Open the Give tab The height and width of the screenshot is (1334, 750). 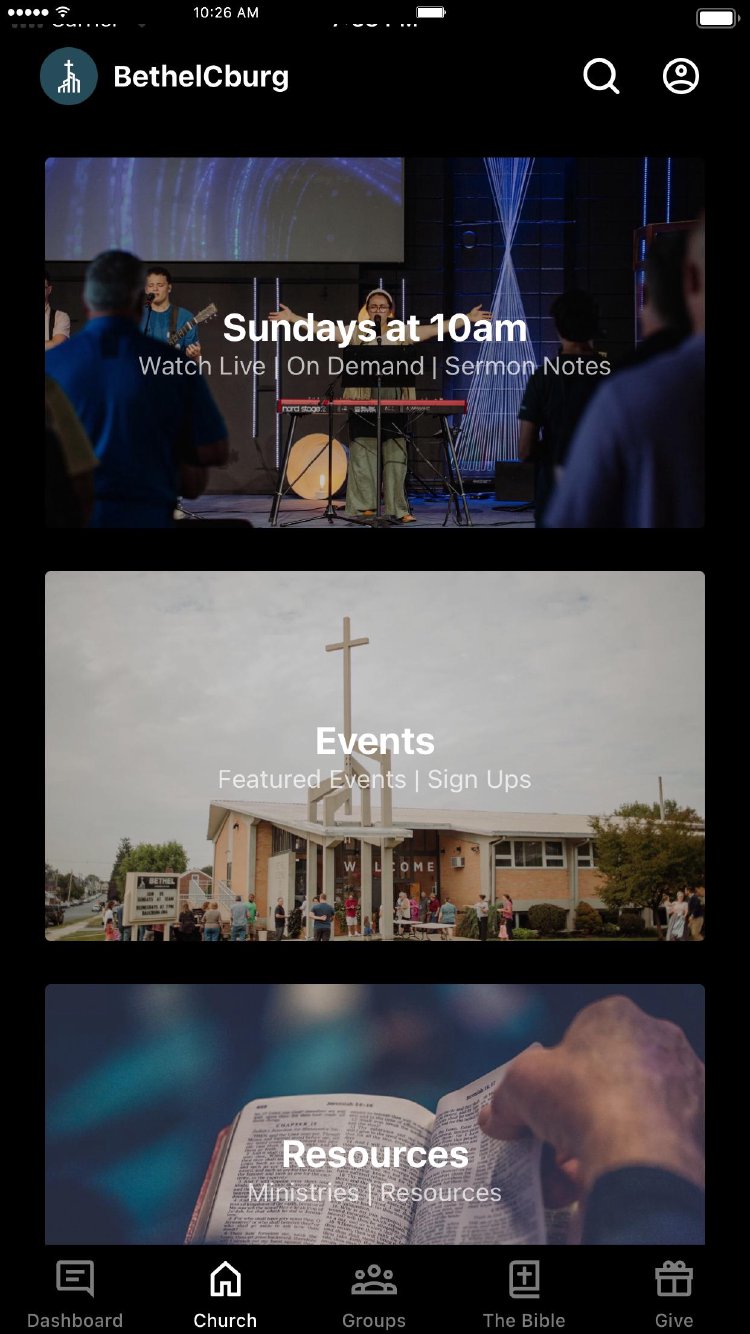point(674,1294)
